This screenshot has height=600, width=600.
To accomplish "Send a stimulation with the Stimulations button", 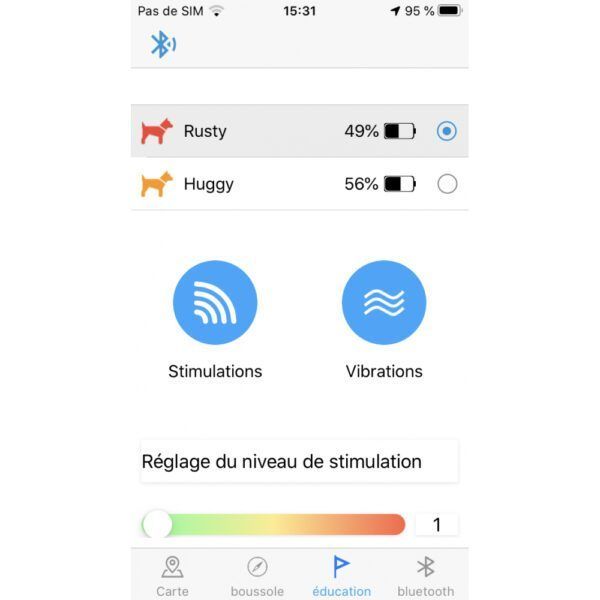I will point(215,303).
